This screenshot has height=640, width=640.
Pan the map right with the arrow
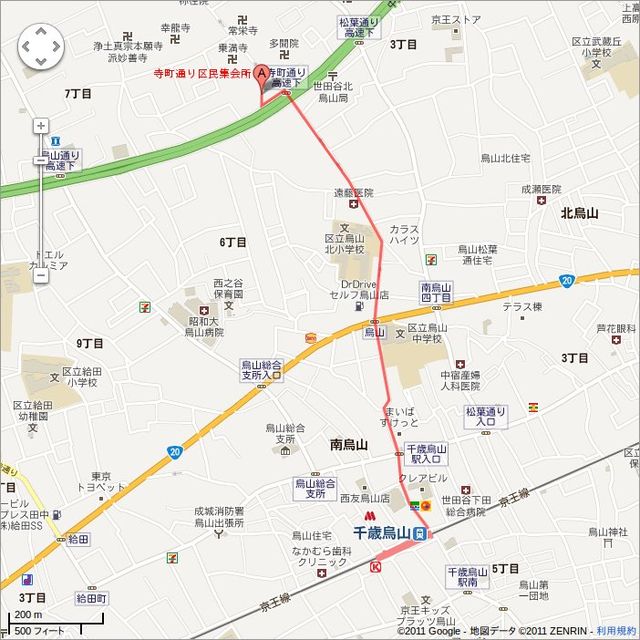tap(56, 45)
